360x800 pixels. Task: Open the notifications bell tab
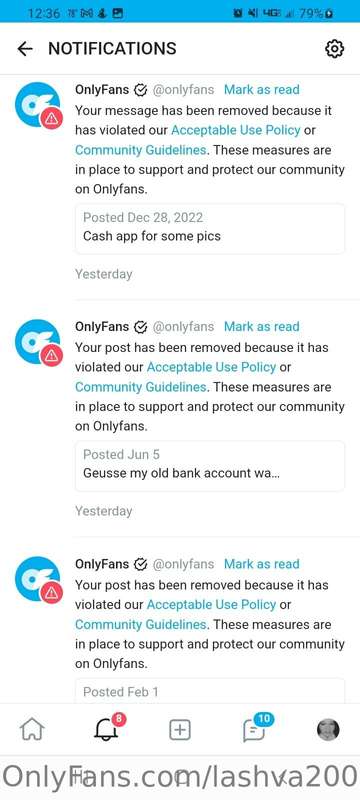107,730
